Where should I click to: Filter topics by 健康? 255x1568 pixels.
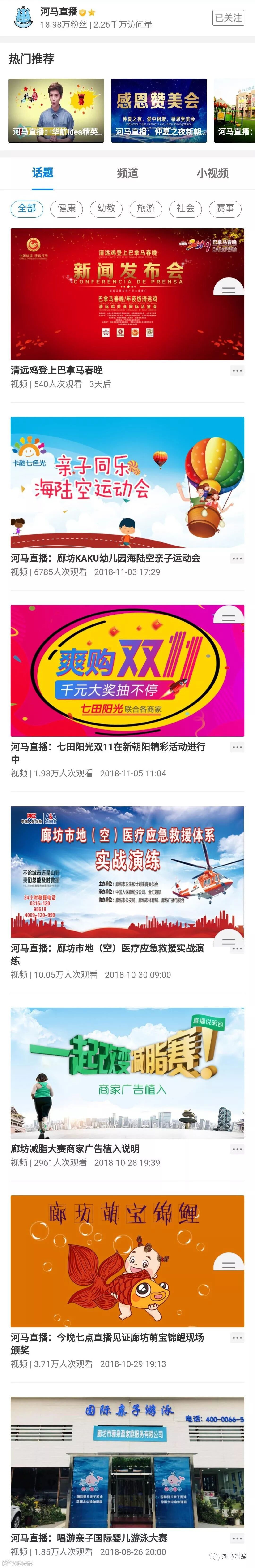66,209
